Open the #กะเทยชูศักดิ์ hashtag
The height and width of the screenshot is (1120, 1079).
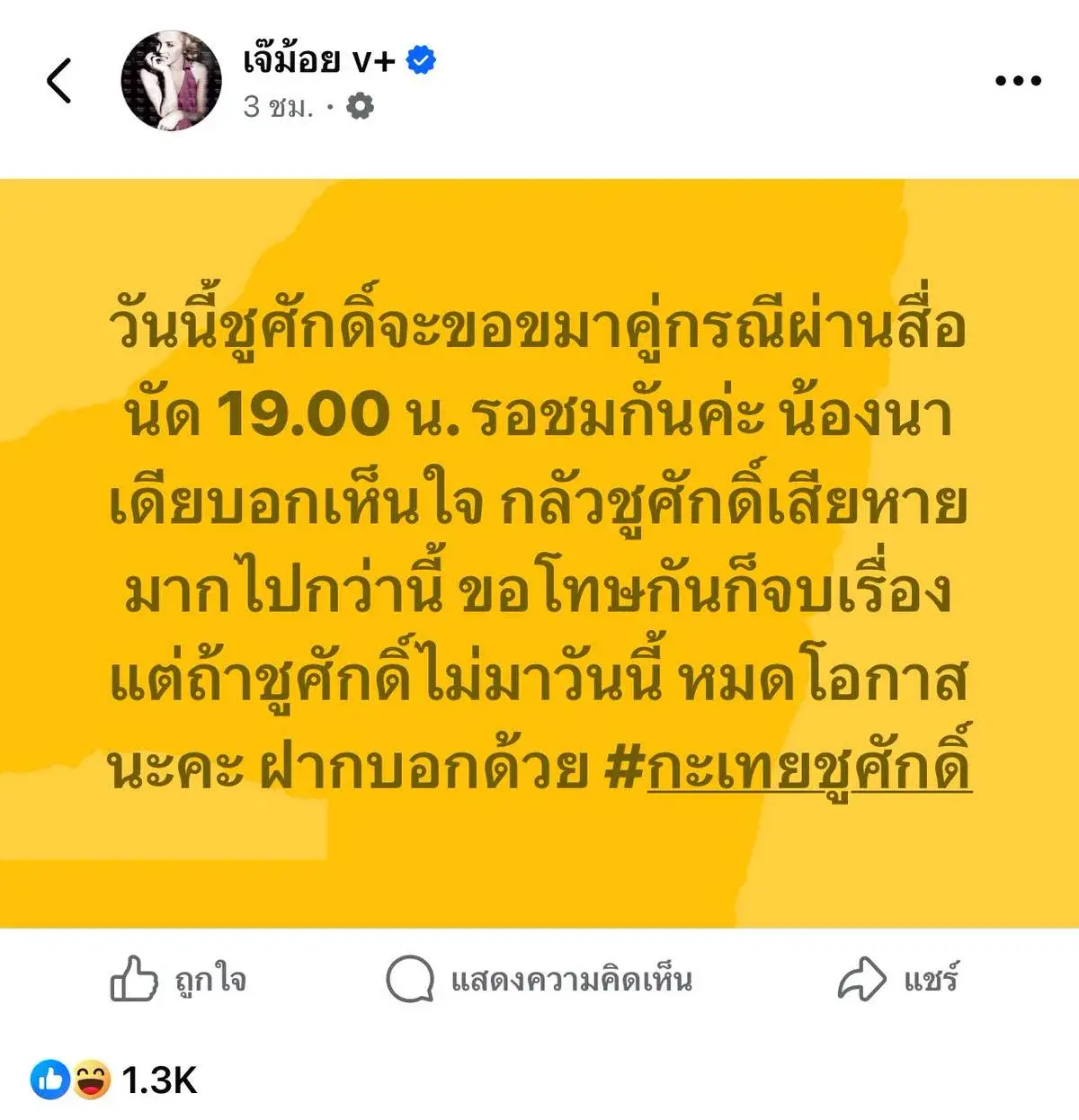click(807, 769)
